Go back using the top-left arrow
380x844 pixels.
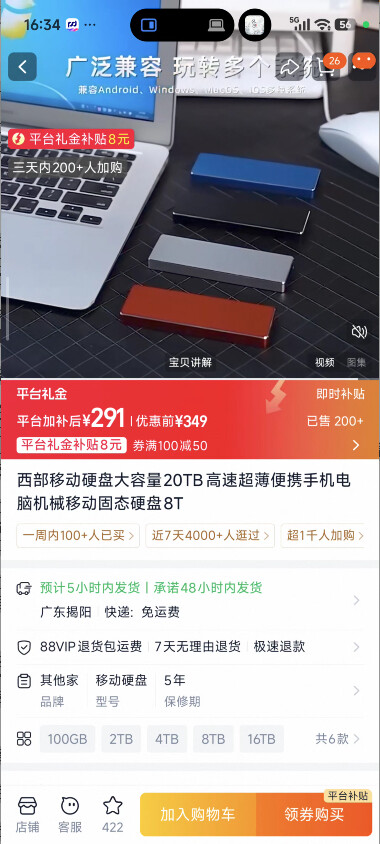23,67
